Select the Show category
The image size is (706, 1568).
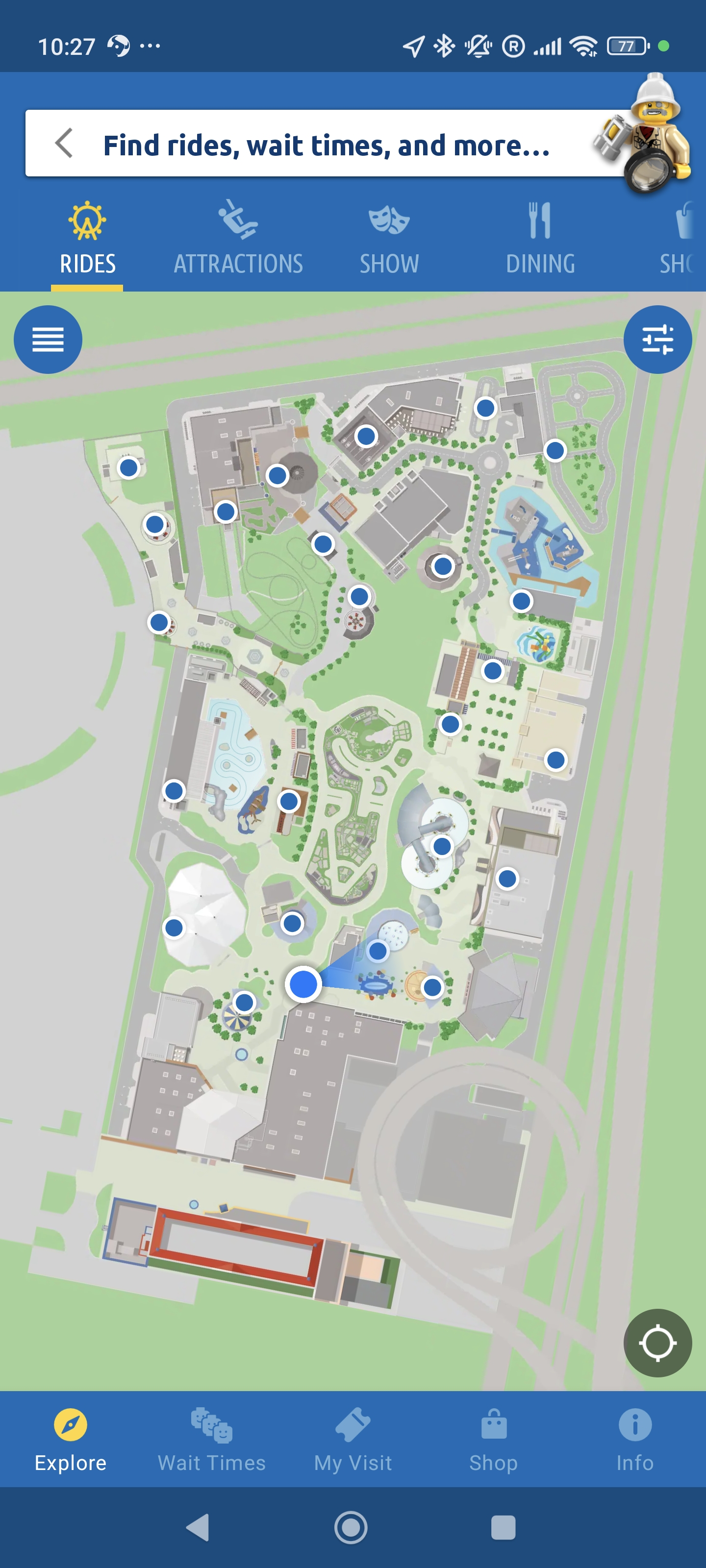click(389, 239)
